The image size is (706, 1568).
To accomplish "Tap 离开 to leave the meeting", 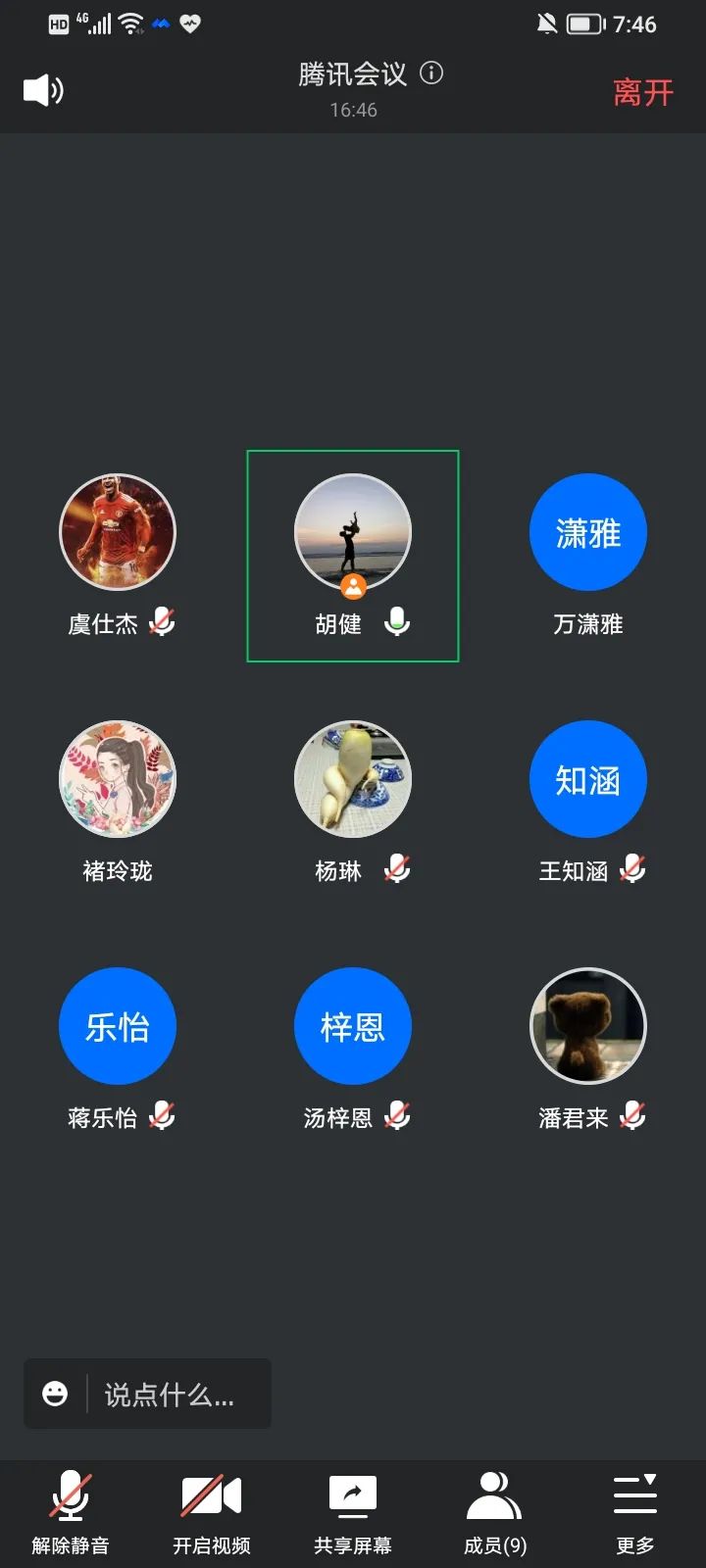I will pyautogui.click(x=643, y=92).
